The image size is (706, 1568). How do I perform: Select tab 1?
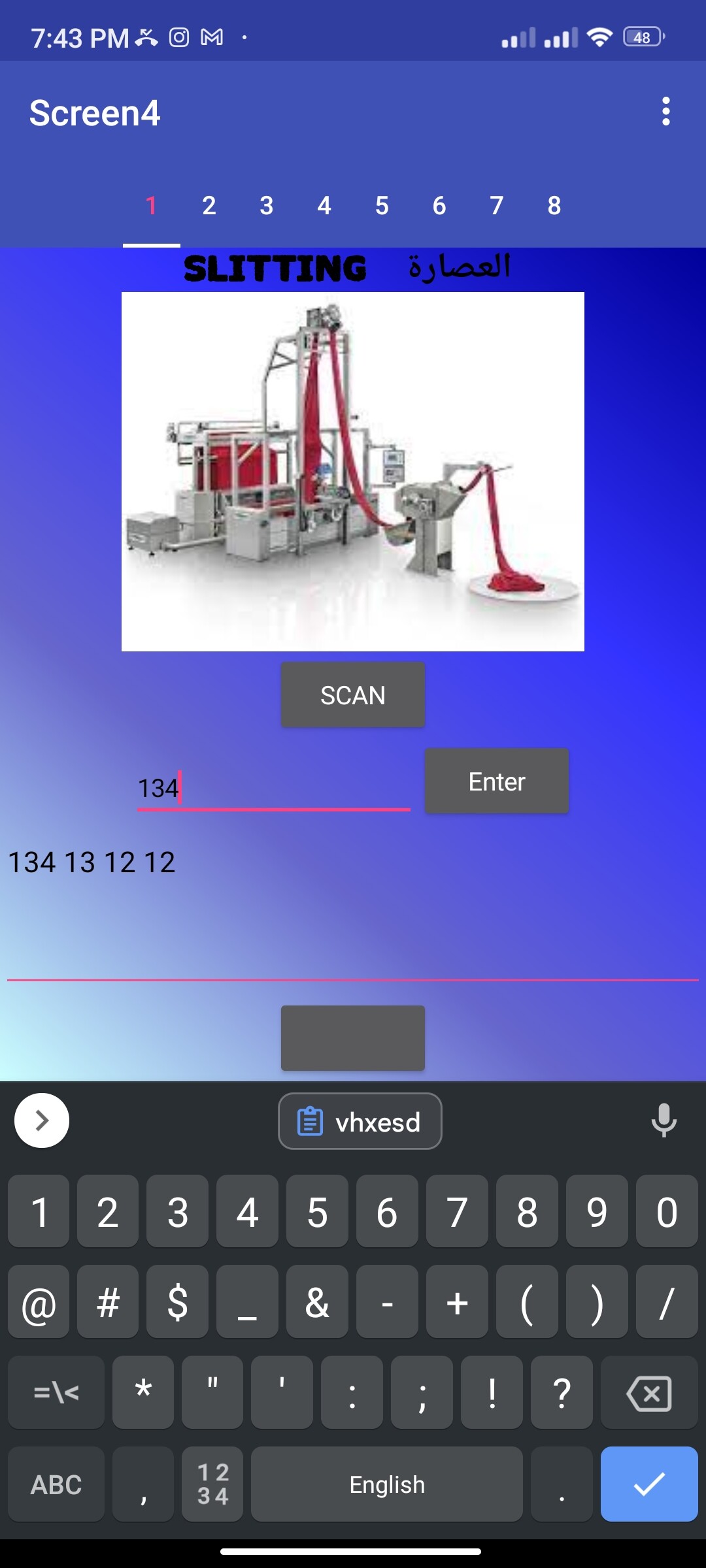(x=152, y=206)
